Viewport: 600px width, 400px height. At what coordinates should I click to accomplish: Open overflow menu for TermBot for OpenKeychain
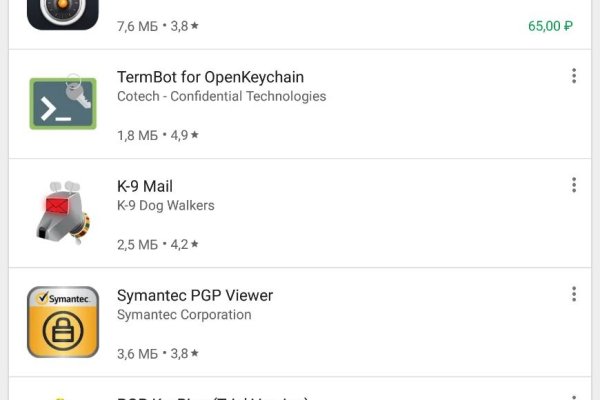point(574,76)
